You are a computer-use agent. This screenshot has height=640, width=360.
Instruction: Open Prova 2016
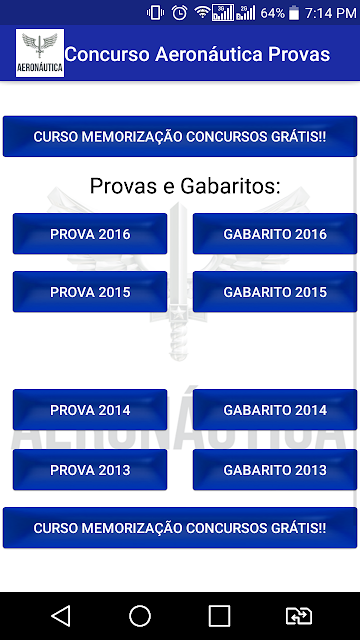[x=90, y=234]
